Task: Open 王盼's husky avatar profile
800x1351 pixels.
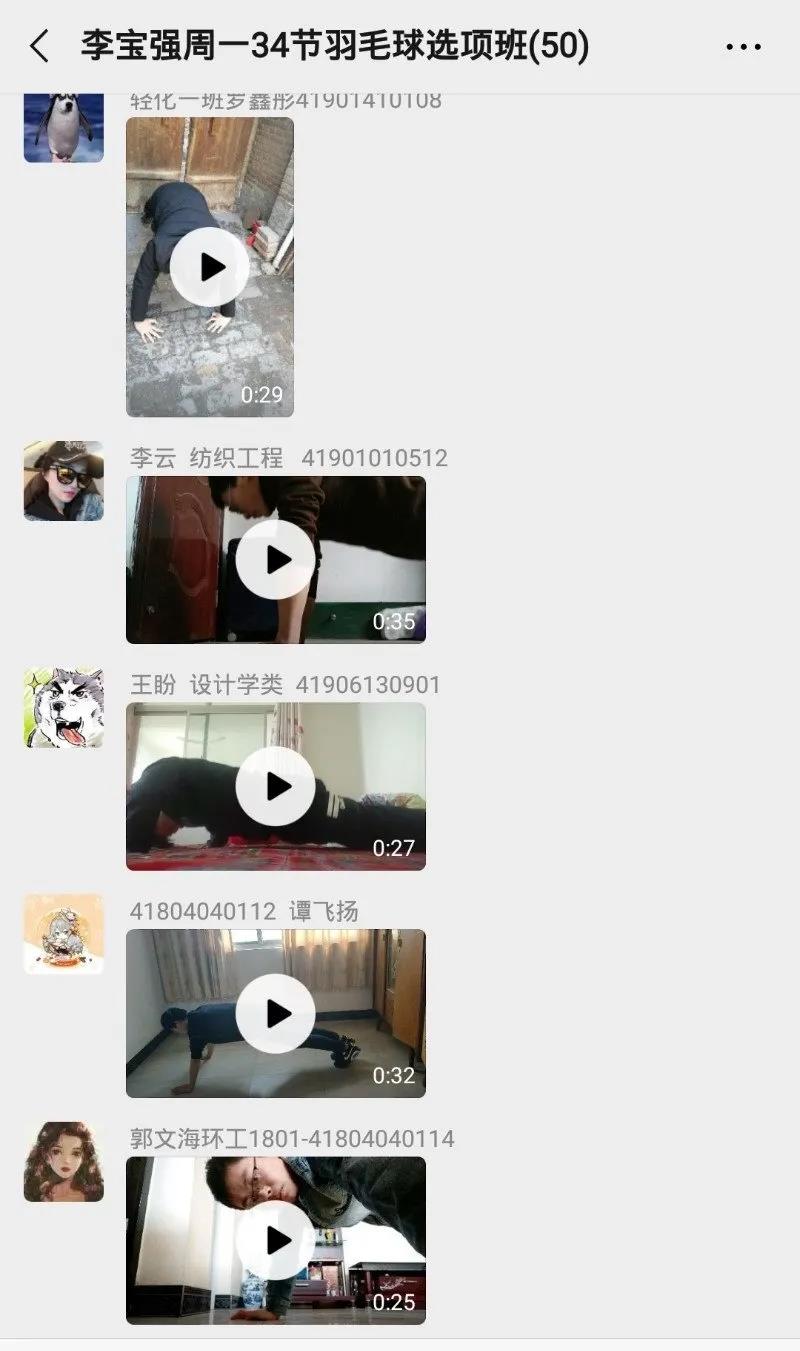Action: pos(64,708)
